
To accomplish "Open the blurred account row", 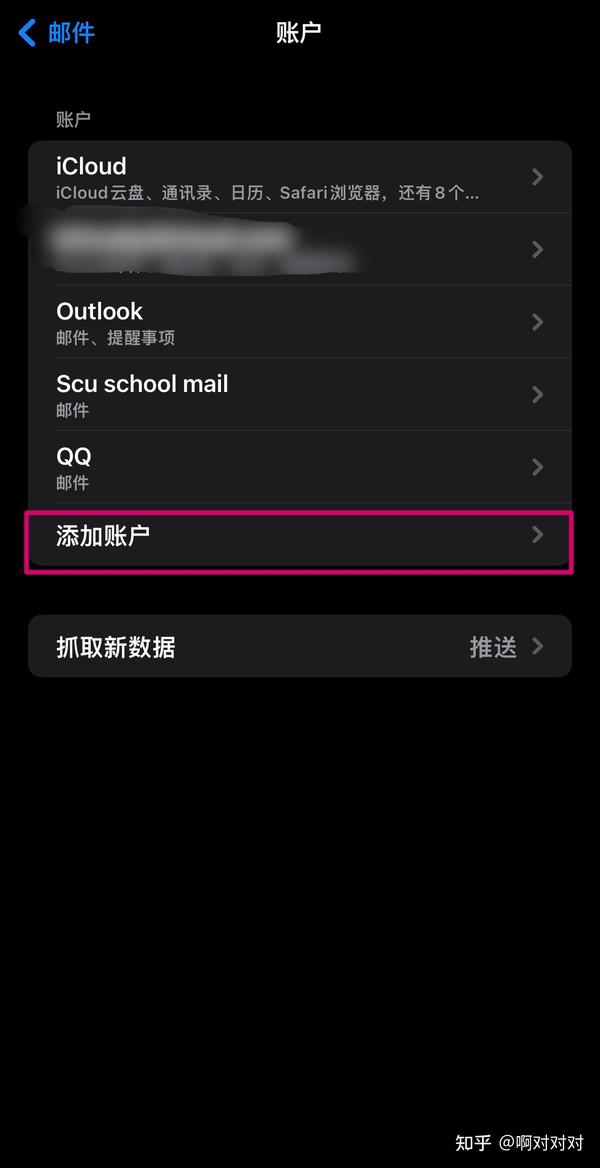I will [x=299, y=249].
